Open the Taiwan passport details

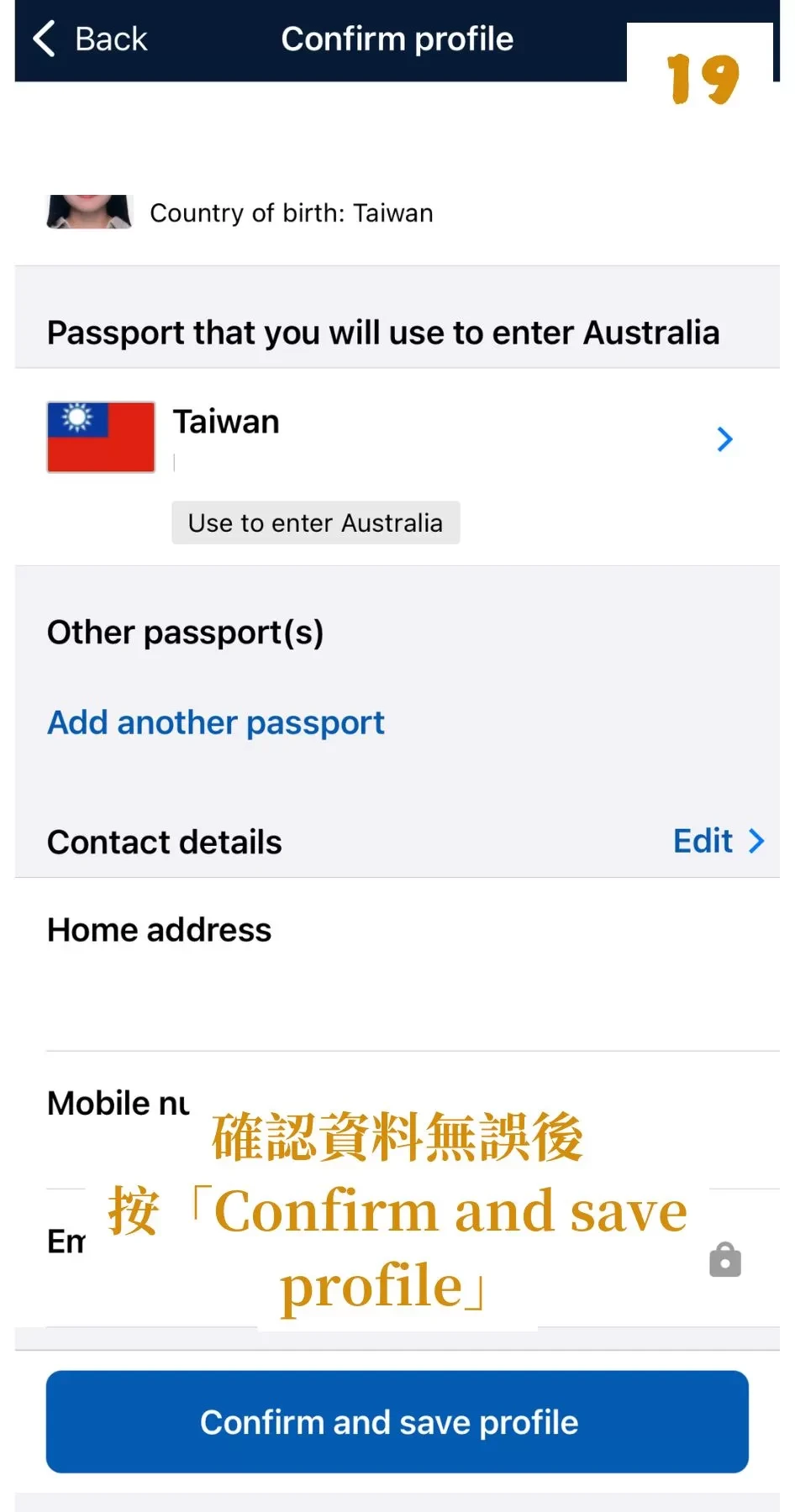[724, 438]
